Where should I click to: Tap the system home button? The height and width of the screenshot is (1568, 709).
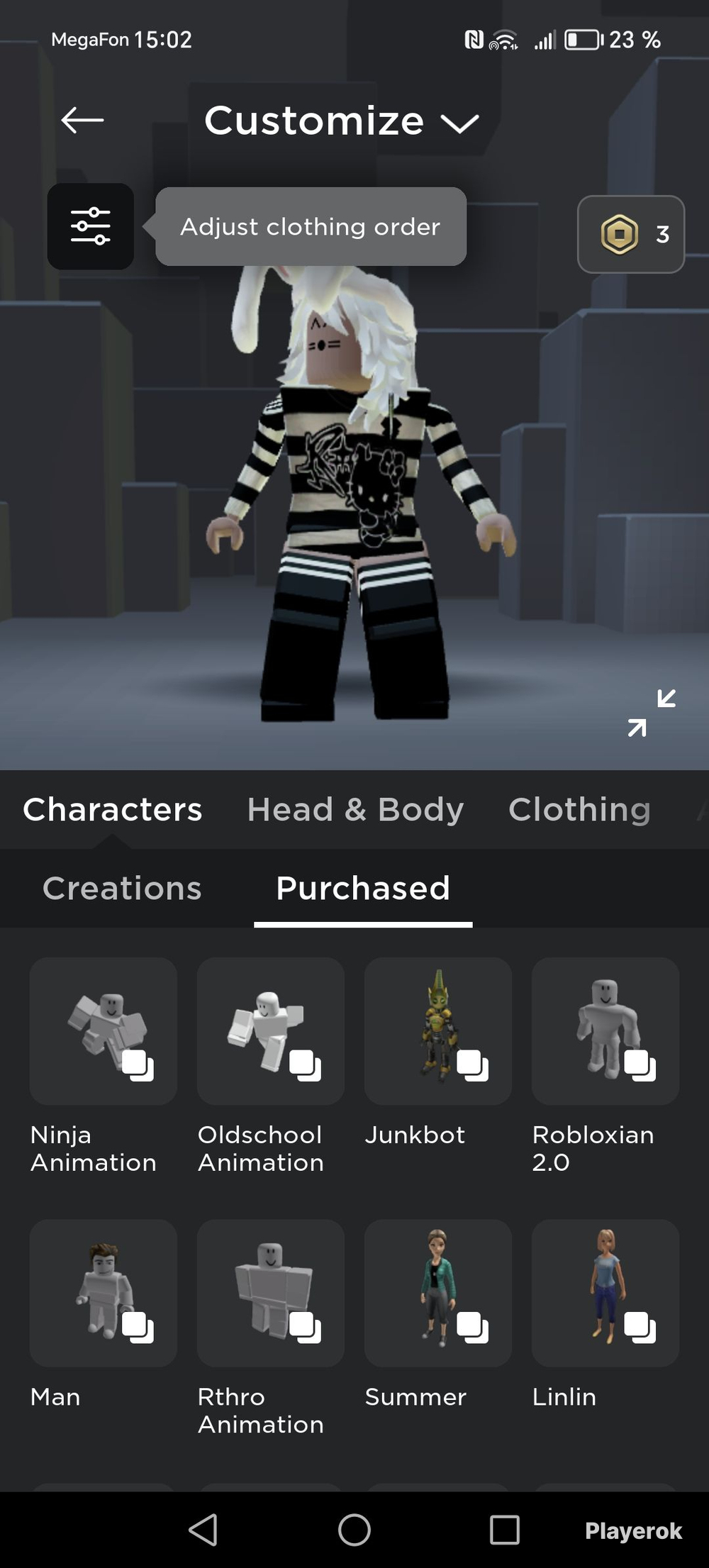click(354, 1530)
